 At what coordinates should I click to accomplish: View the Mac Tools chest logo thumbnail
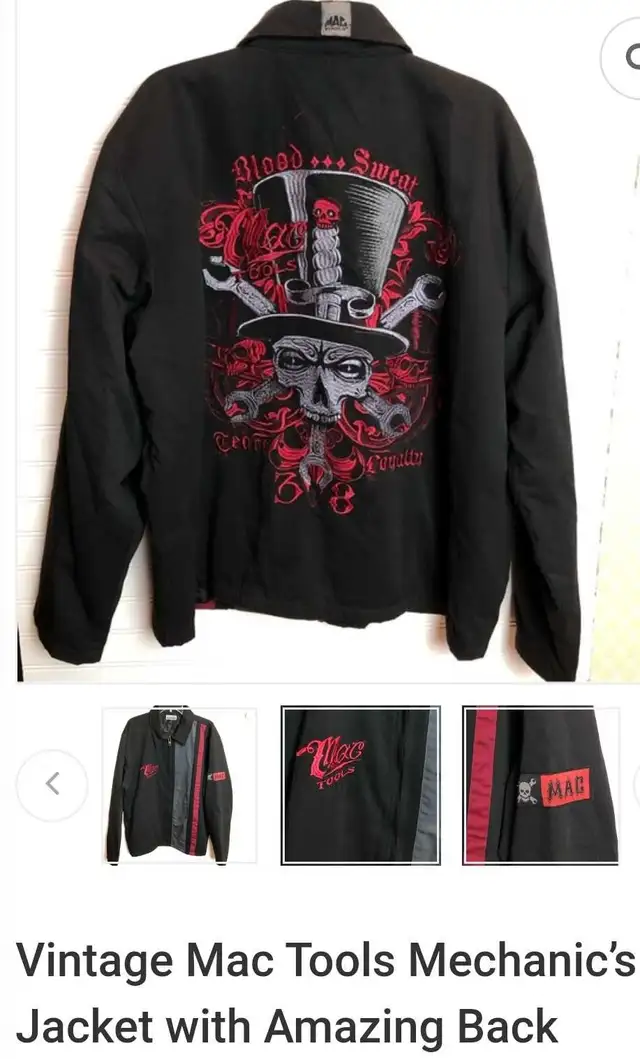(360, 785)
